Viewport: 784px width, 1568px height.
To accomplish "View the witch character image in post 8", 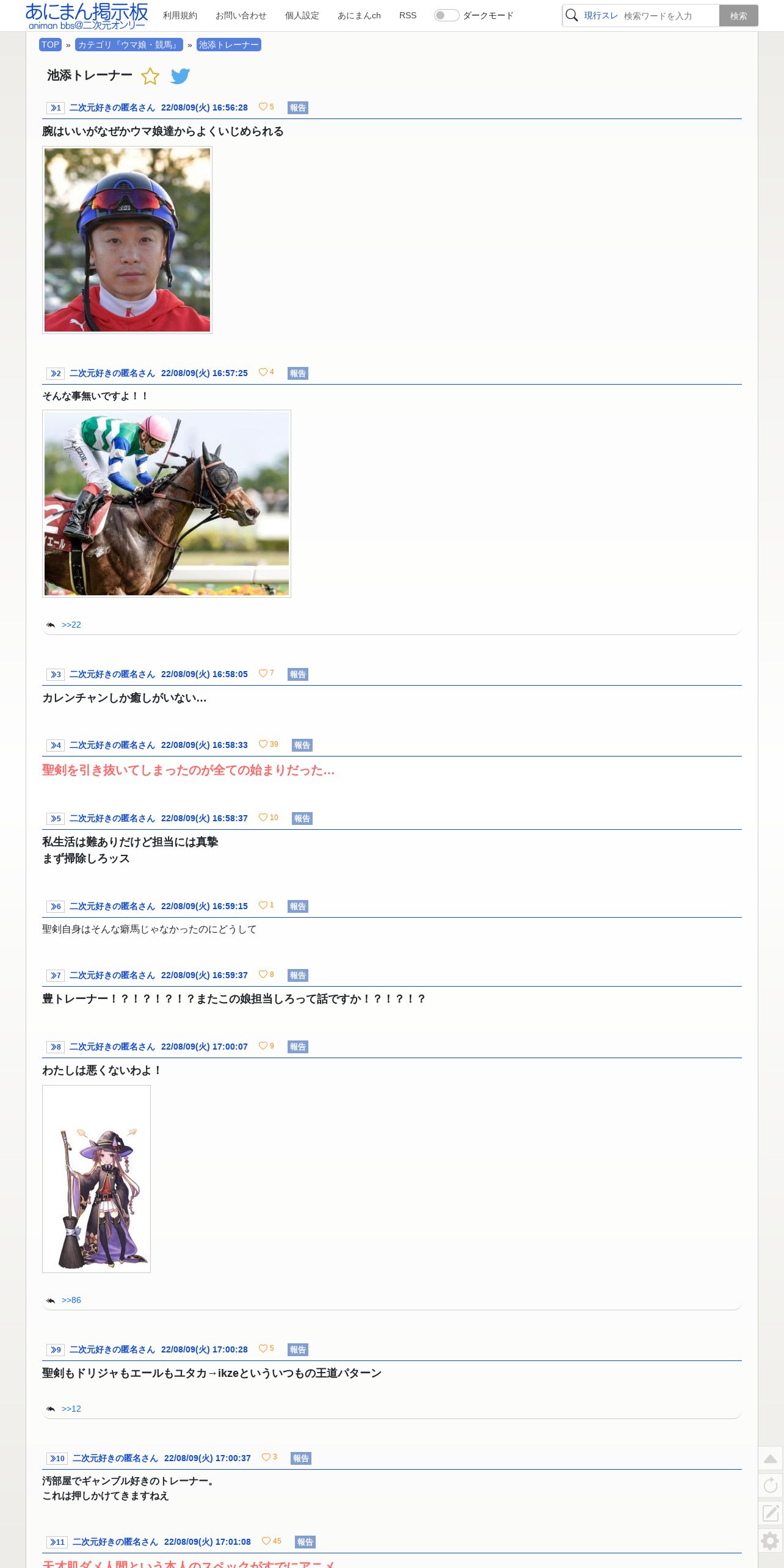I will click(x=96, y=1179).
